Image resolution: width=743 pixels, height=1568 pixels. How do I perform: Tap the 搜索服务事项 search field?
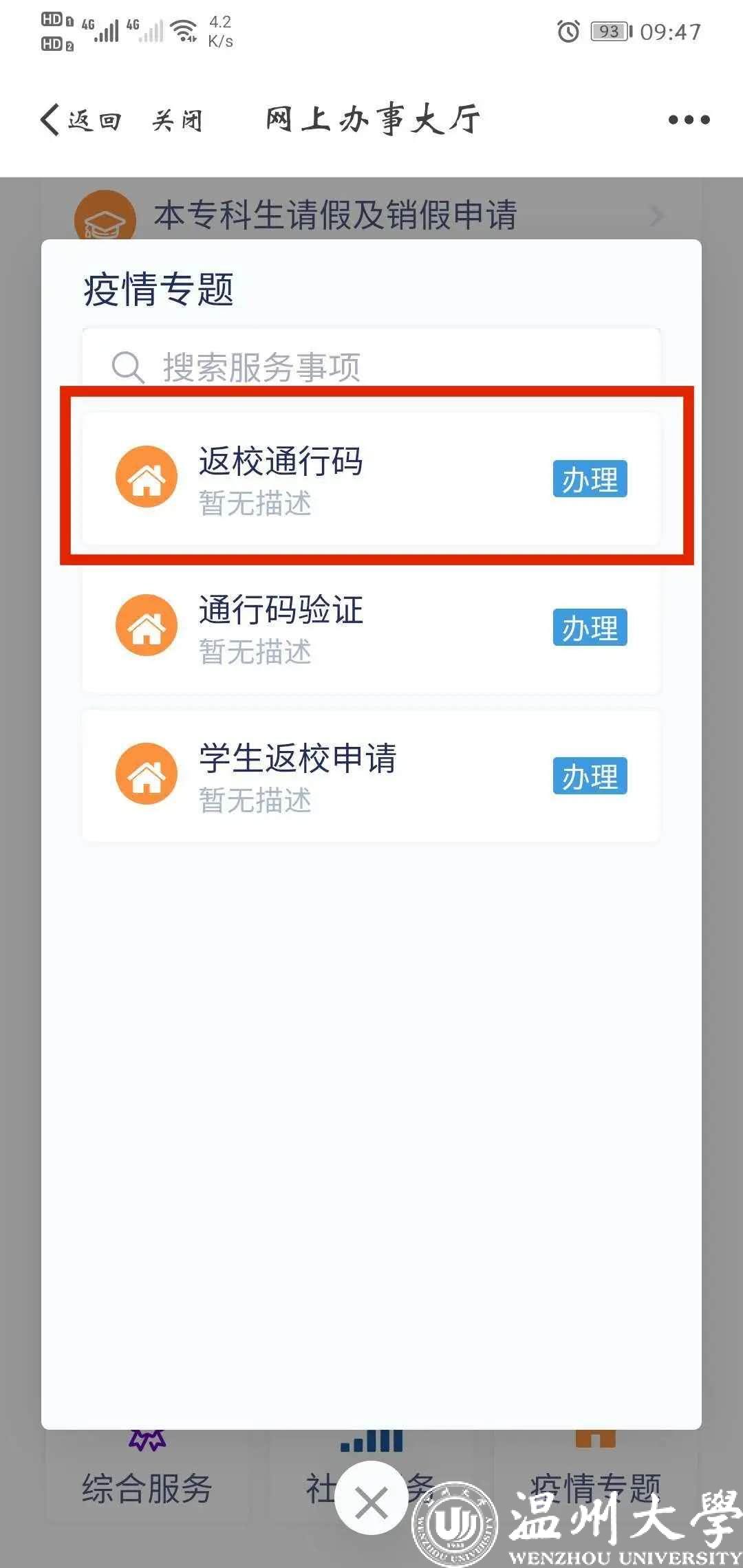coord(371,367)
